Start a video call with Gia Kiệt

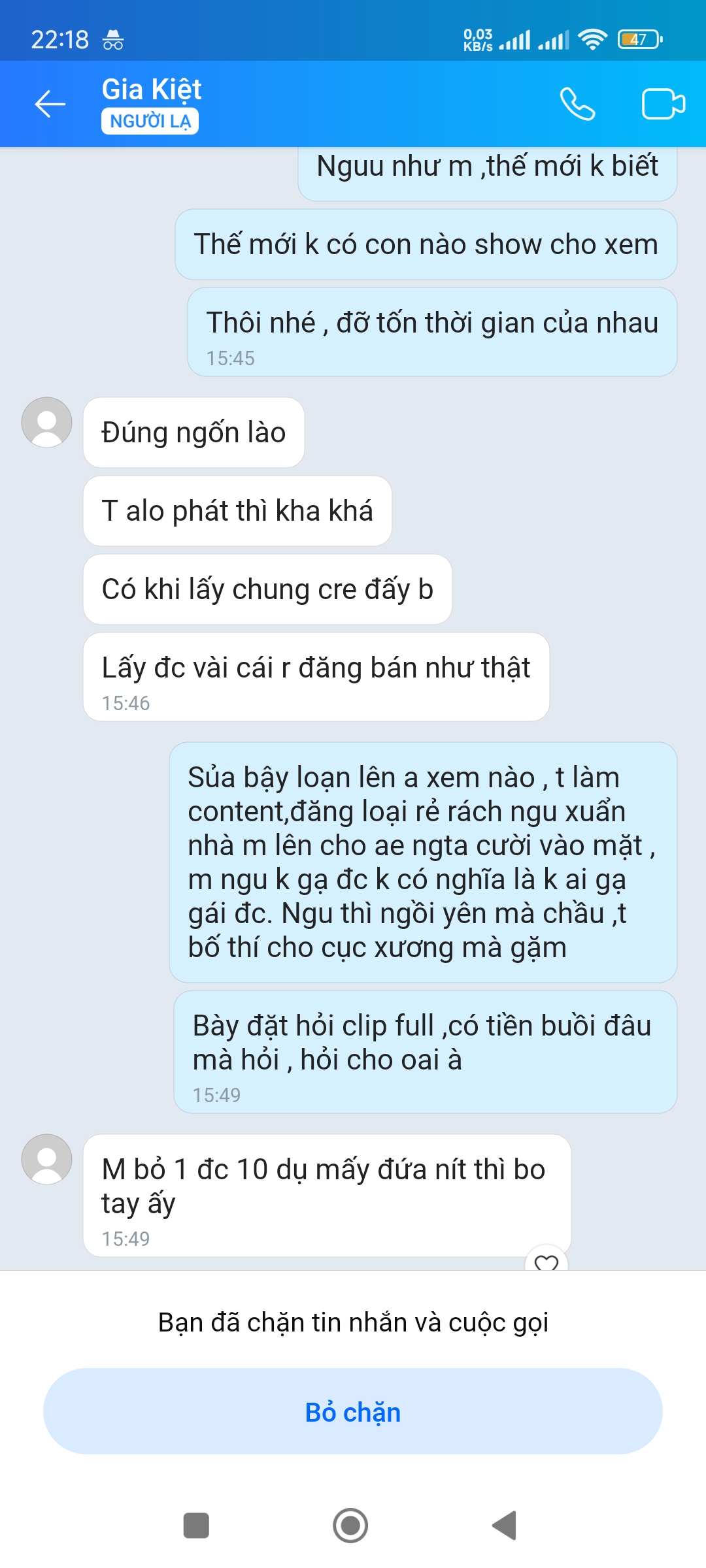tap(663, 104)
